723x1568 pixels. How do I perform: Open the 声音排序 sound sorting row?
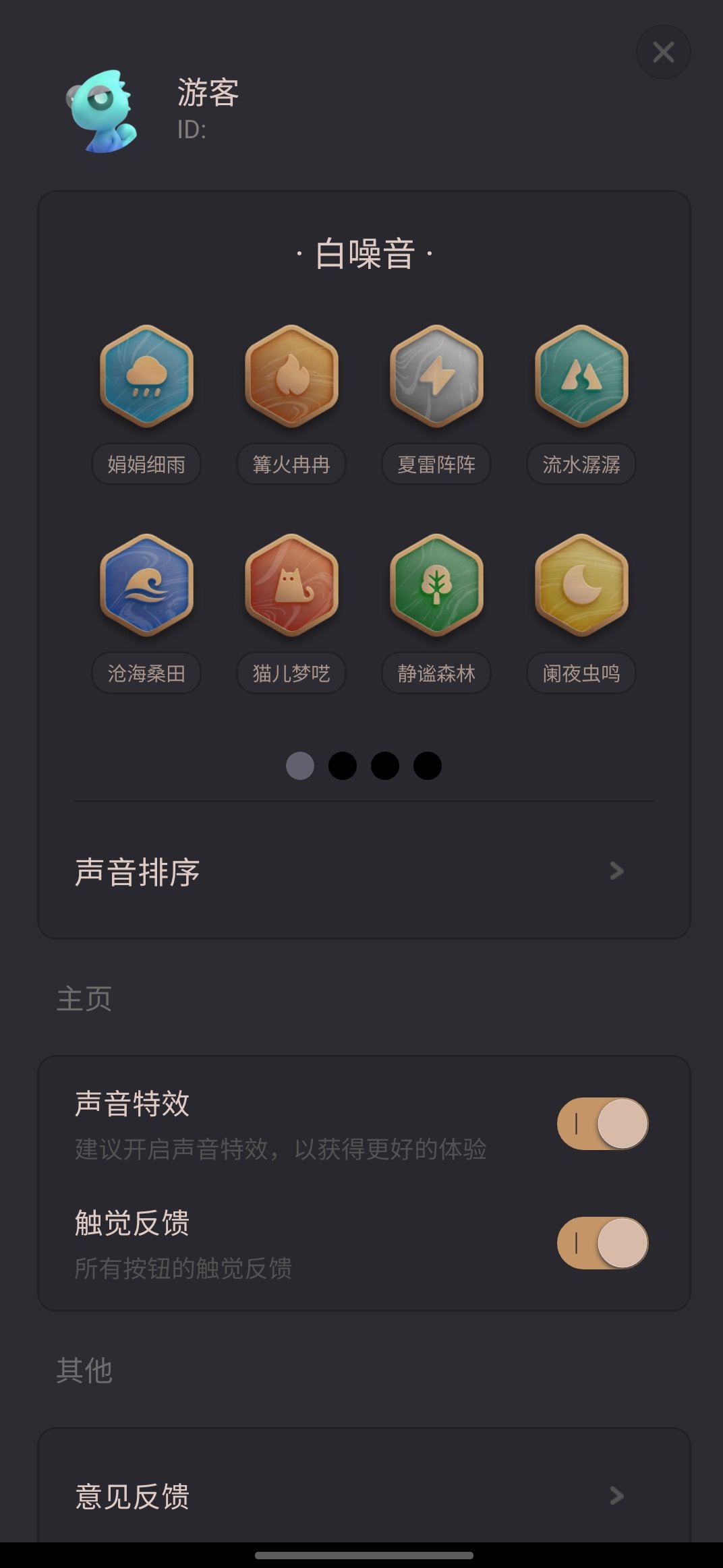click(364, 872)
